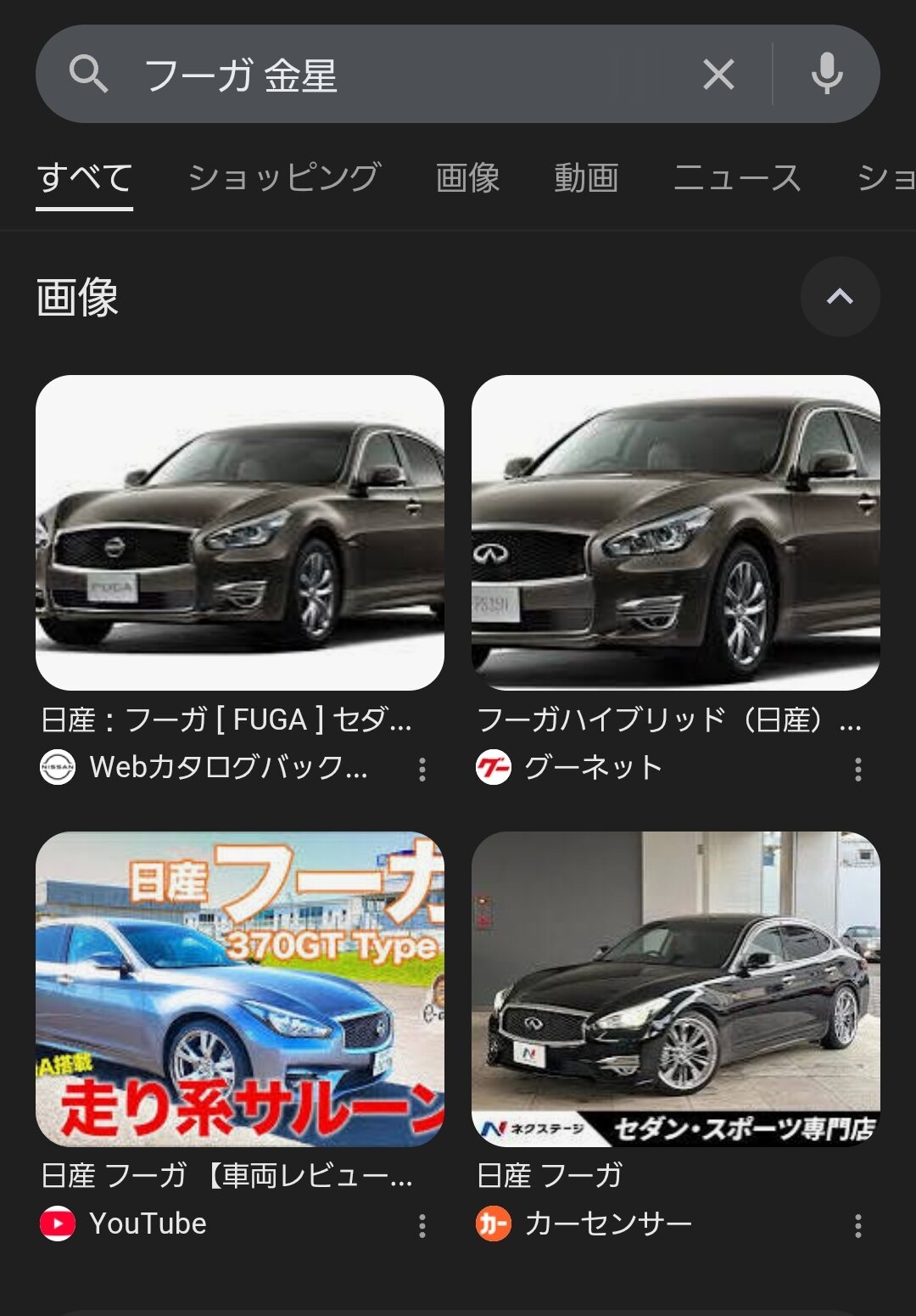Switch to the ショッピング tab

(284, 177)
